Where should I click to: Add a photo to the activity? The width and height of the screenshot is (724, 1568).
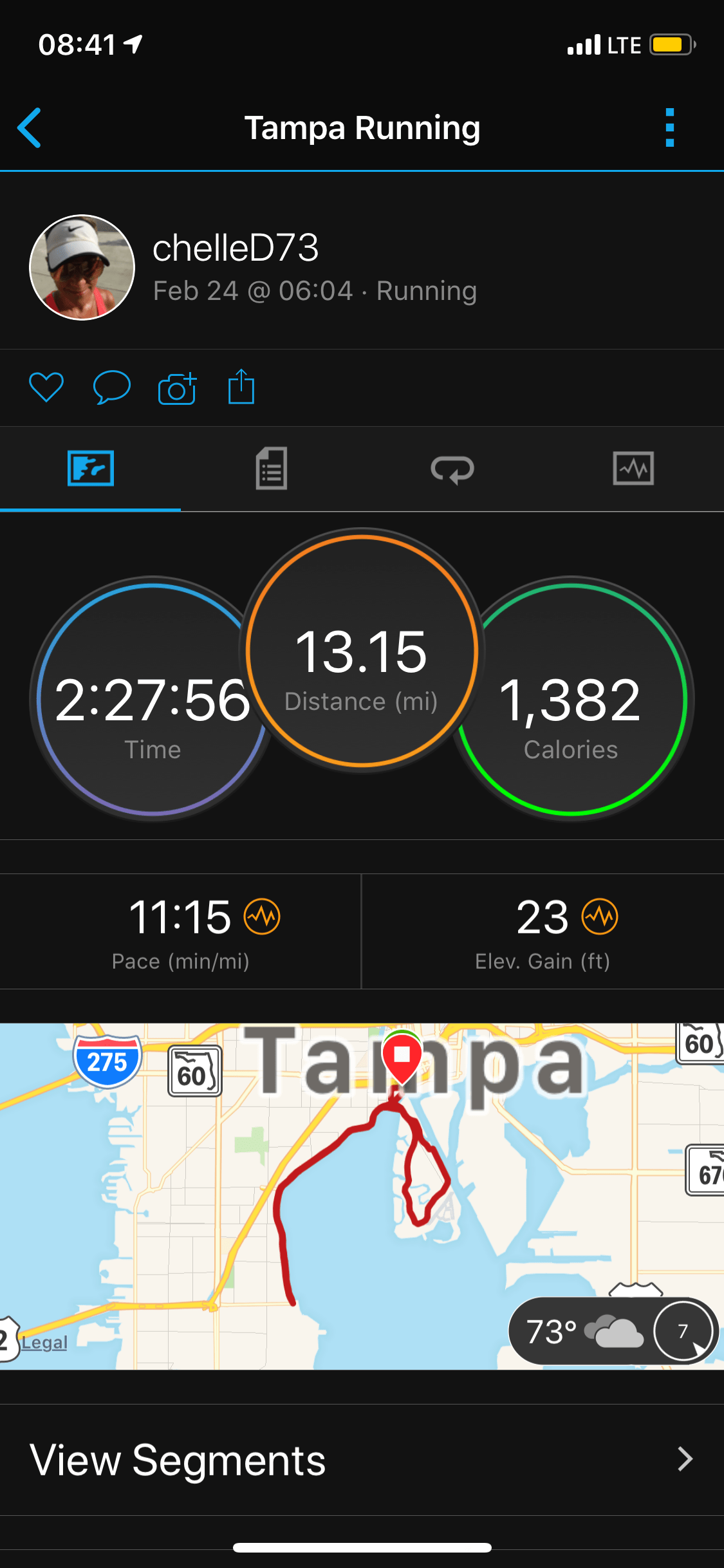[x=177, y=388]
